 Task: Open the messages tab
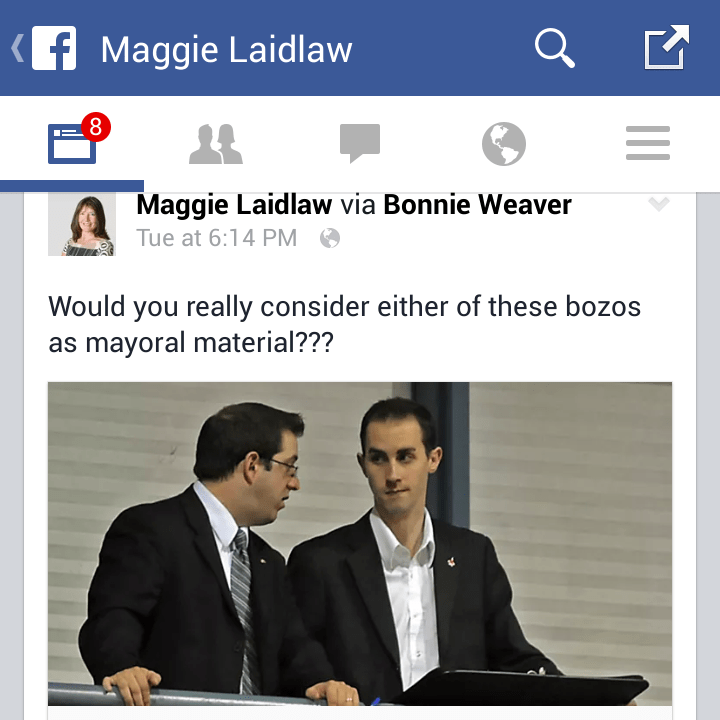point(360,145)
